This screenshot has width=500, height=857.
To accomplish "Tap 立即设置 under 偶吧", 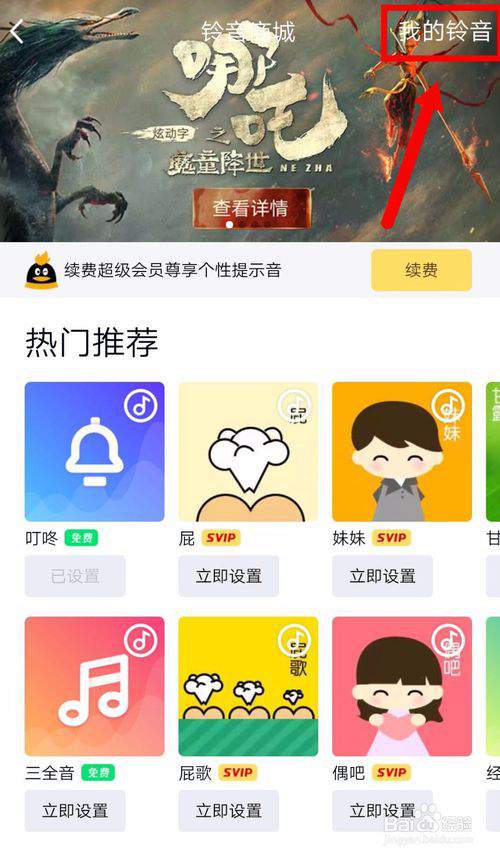I will 383,811.
